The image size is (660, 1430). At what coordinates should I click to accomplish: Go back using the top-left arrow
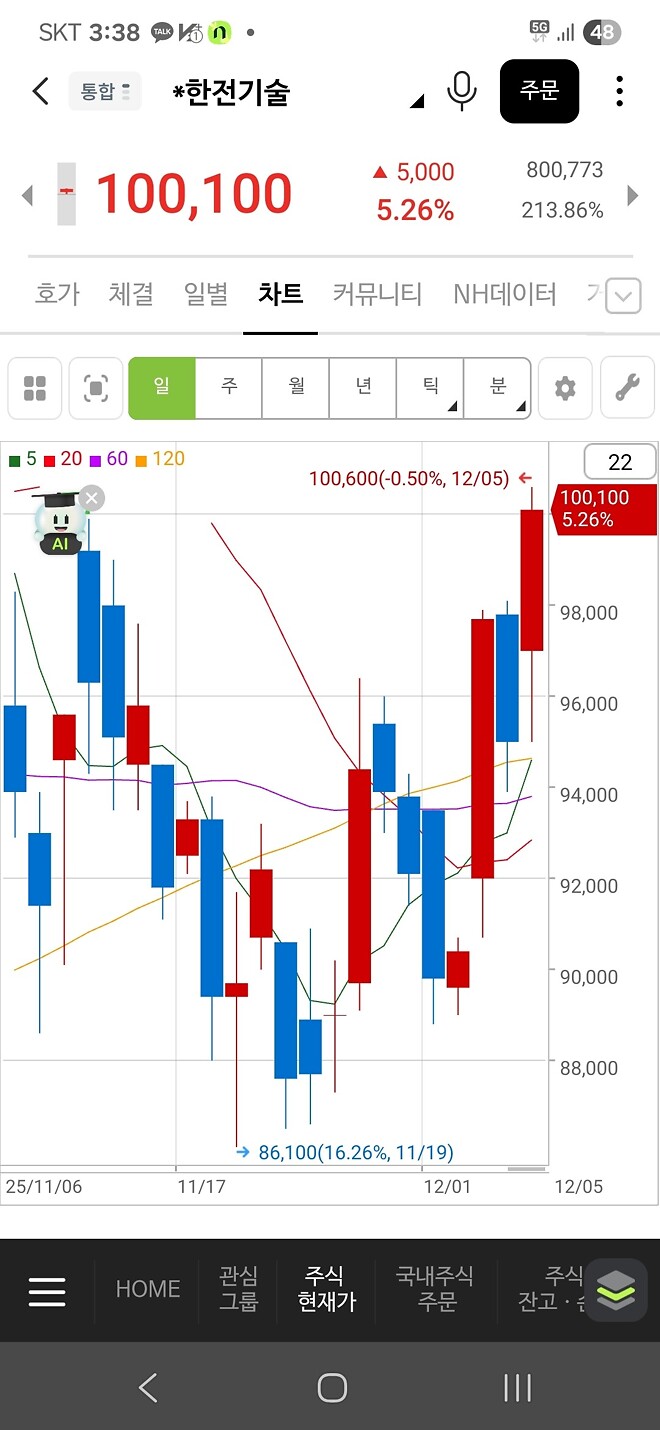(40, 92)
